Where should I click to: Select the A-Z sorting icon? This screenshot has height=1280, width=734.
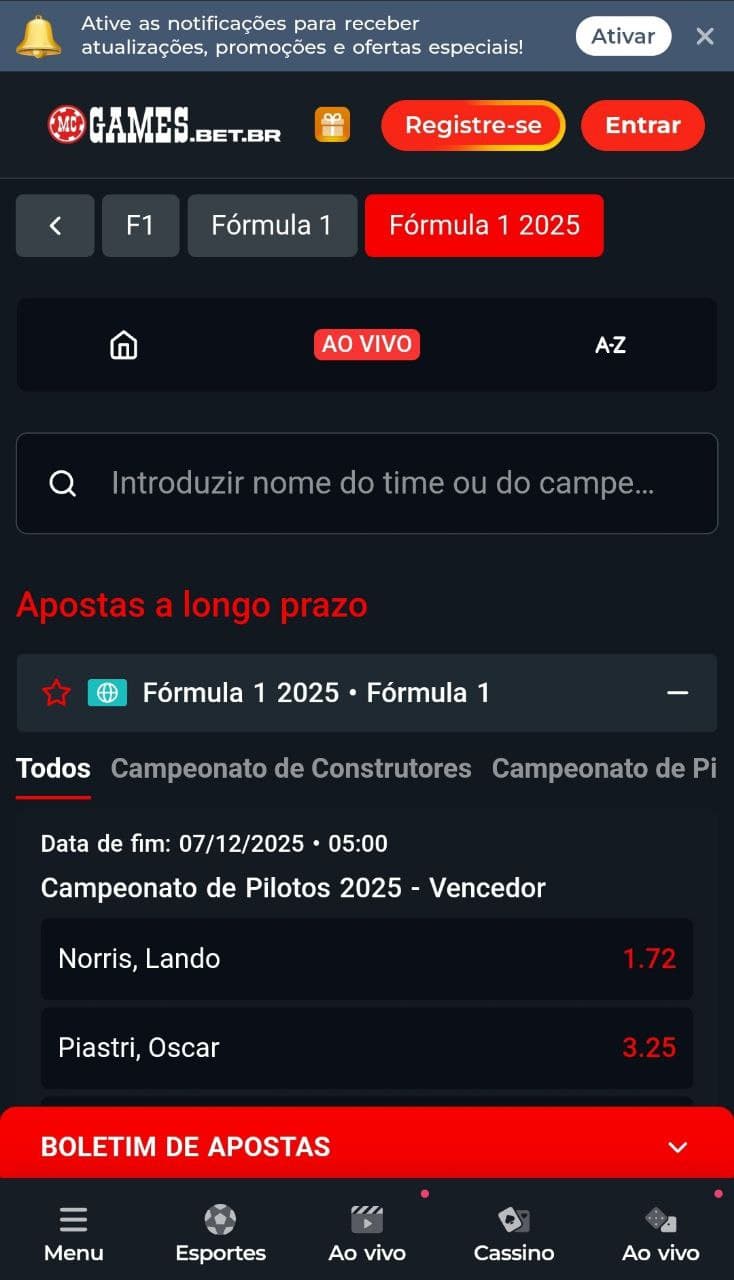(x=610, y=345)
